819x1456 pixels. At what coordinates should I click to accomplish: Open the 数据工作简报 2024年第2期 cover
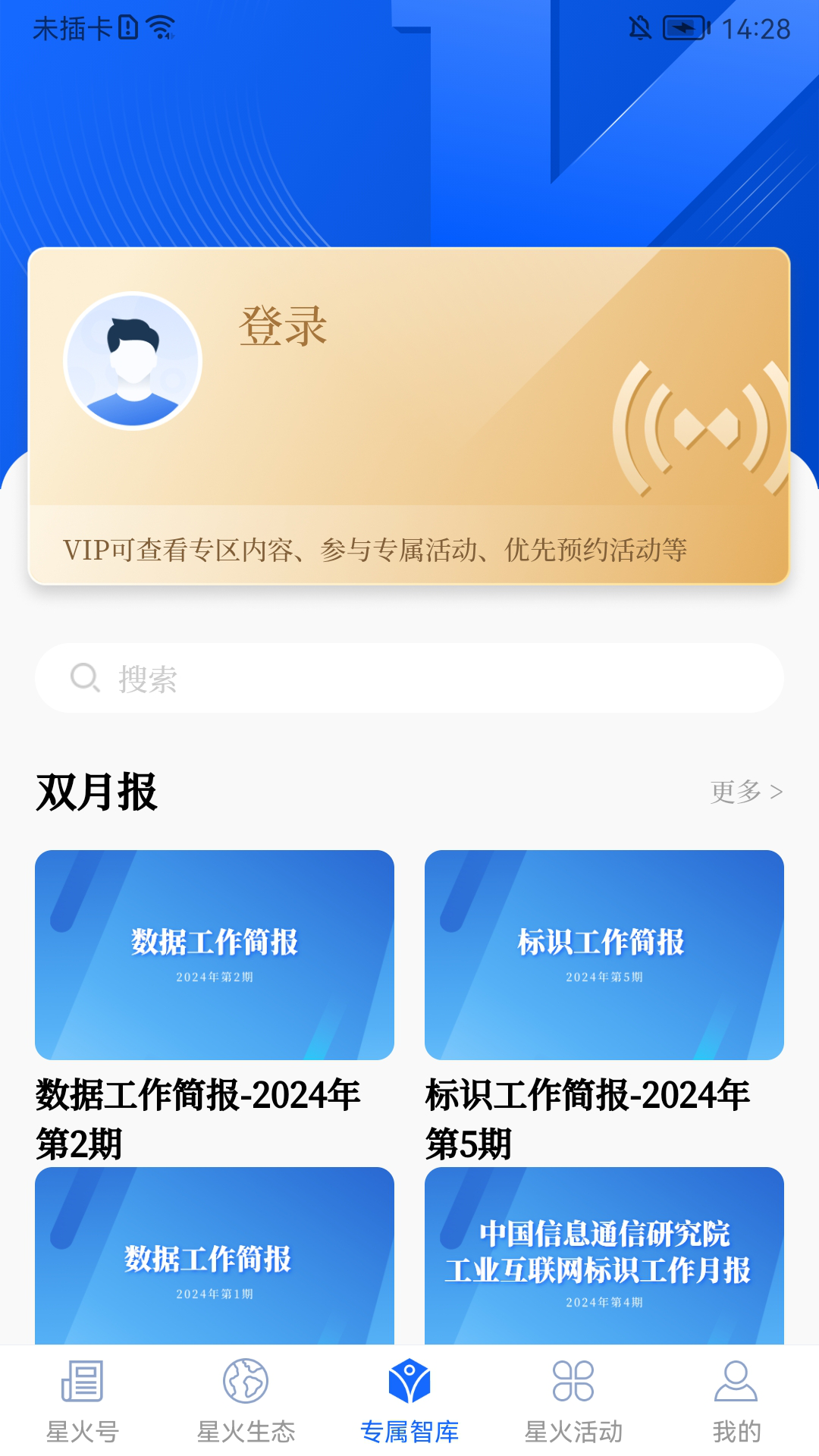215,955
